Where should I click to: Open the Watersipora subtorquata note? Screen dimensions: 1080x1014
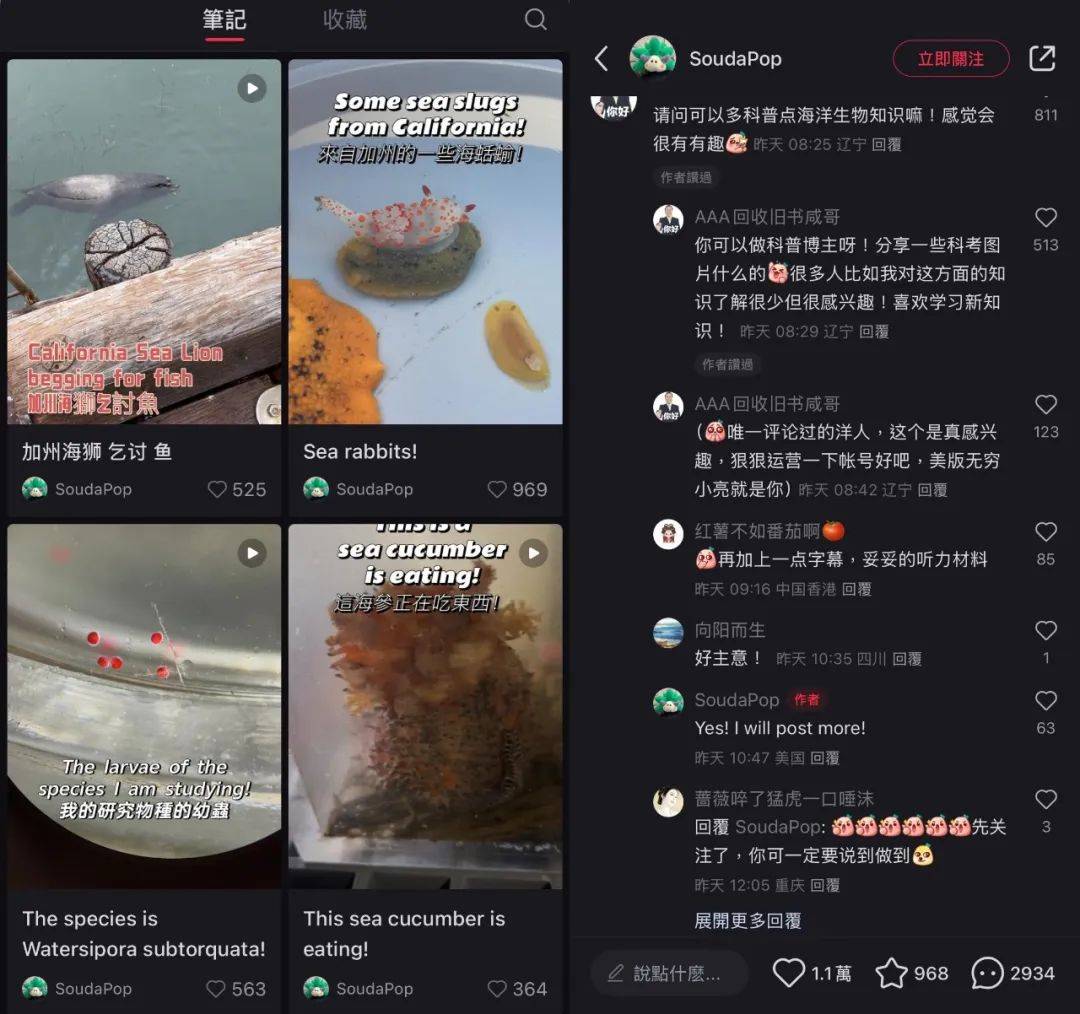pos(144,705)
